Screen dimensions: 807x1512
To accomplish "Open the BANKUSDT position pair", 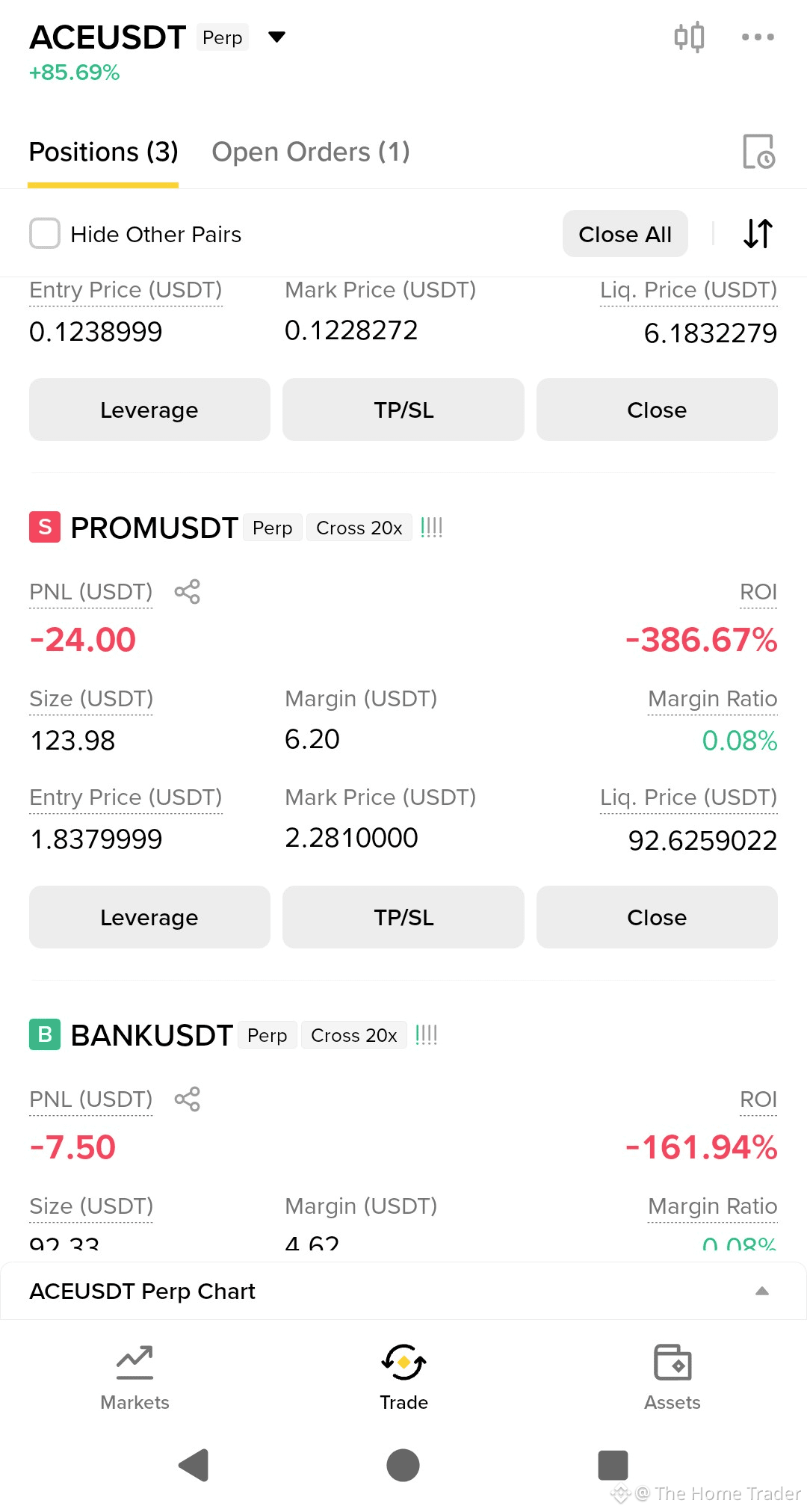I will coord(152,1035).
